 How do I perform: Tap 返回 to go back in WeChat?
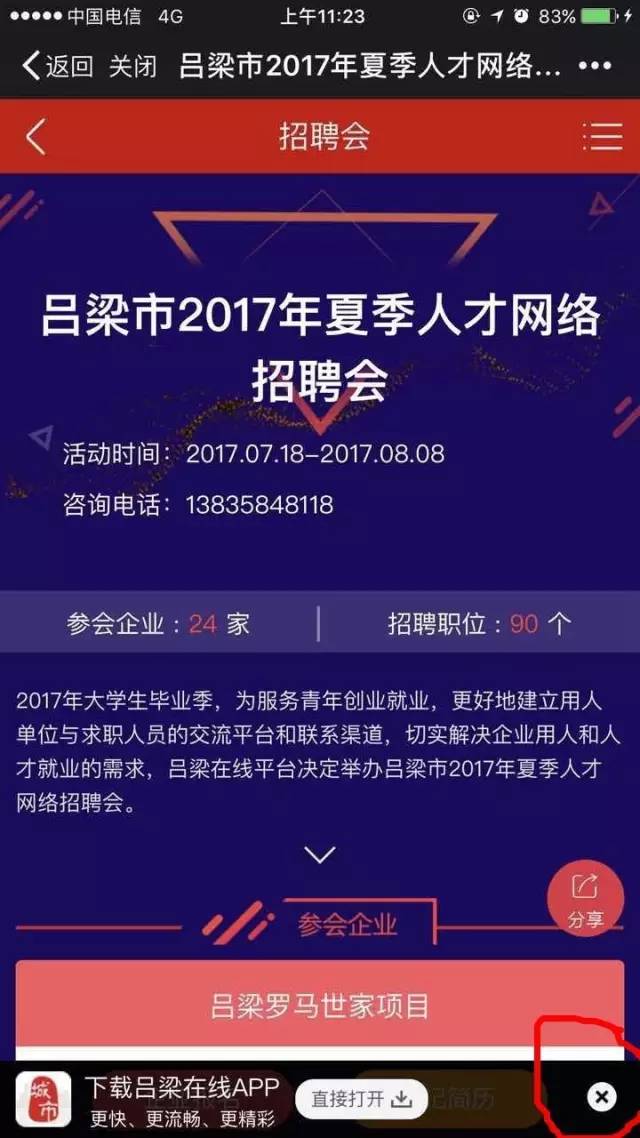(57, 66)
